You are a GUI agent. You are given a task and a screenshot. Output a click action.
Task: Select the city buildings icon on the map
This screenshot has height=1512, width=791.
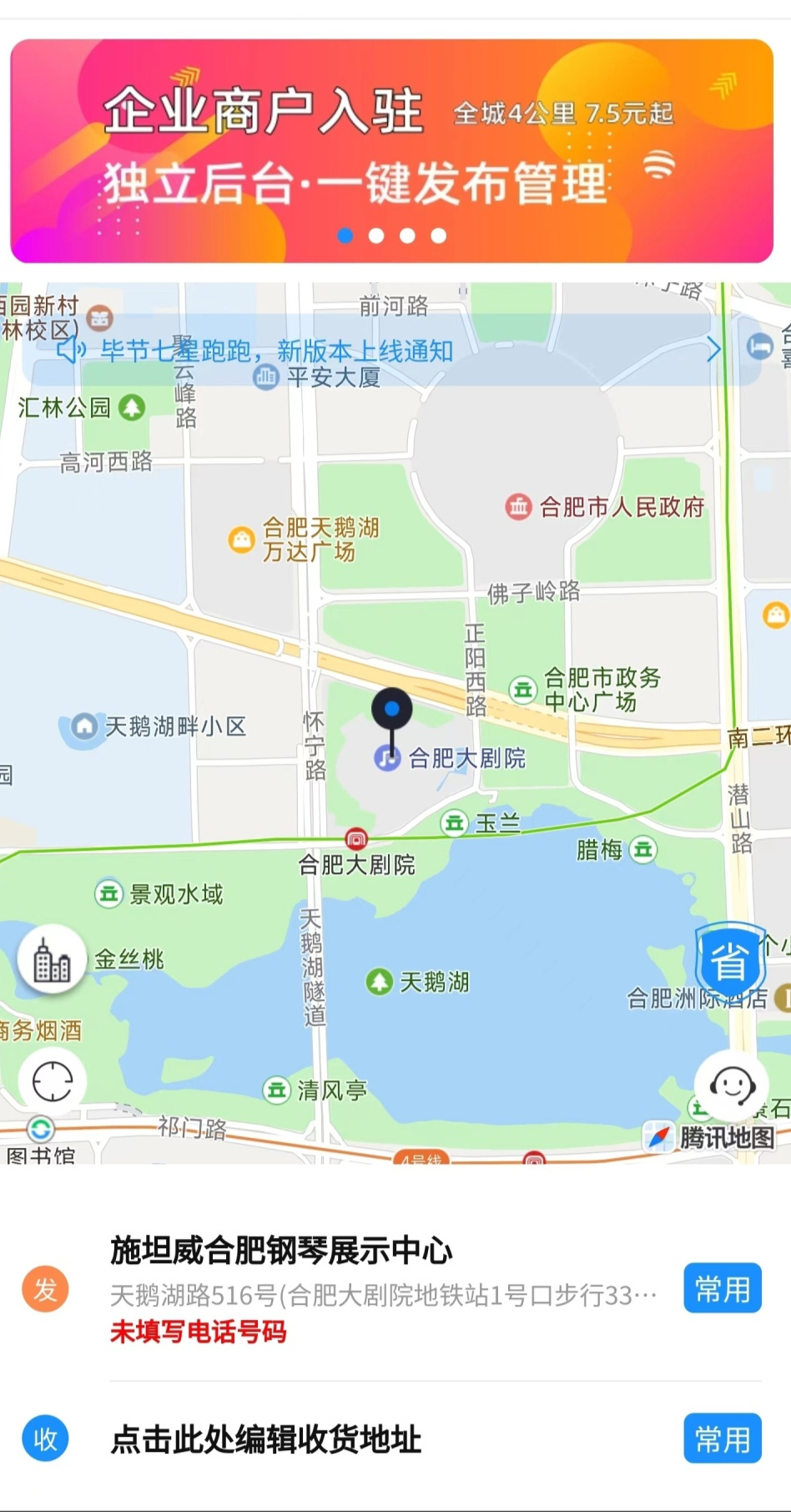(x=52, y=958)
